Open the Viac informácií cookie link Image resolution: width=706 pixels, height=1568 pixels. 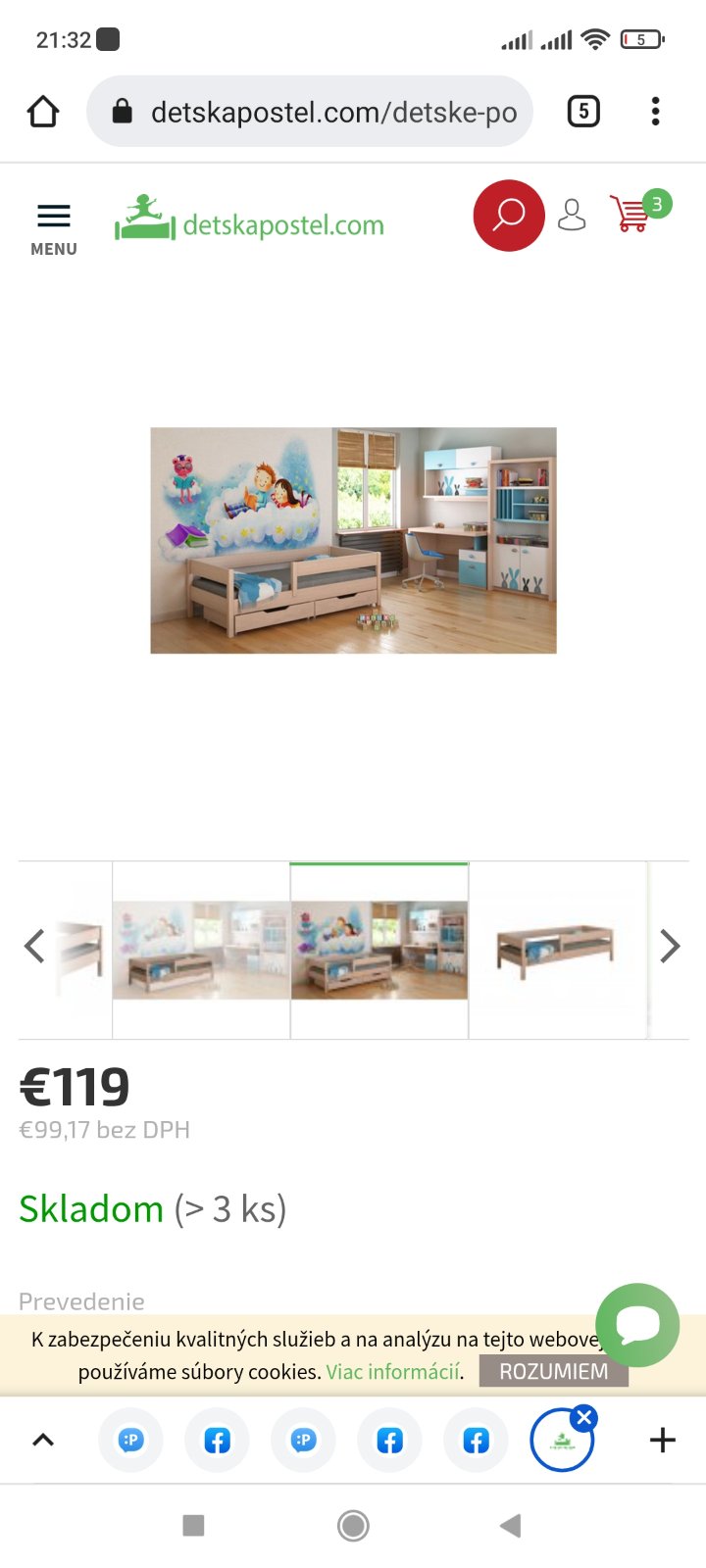click(x=393, y=1372)
